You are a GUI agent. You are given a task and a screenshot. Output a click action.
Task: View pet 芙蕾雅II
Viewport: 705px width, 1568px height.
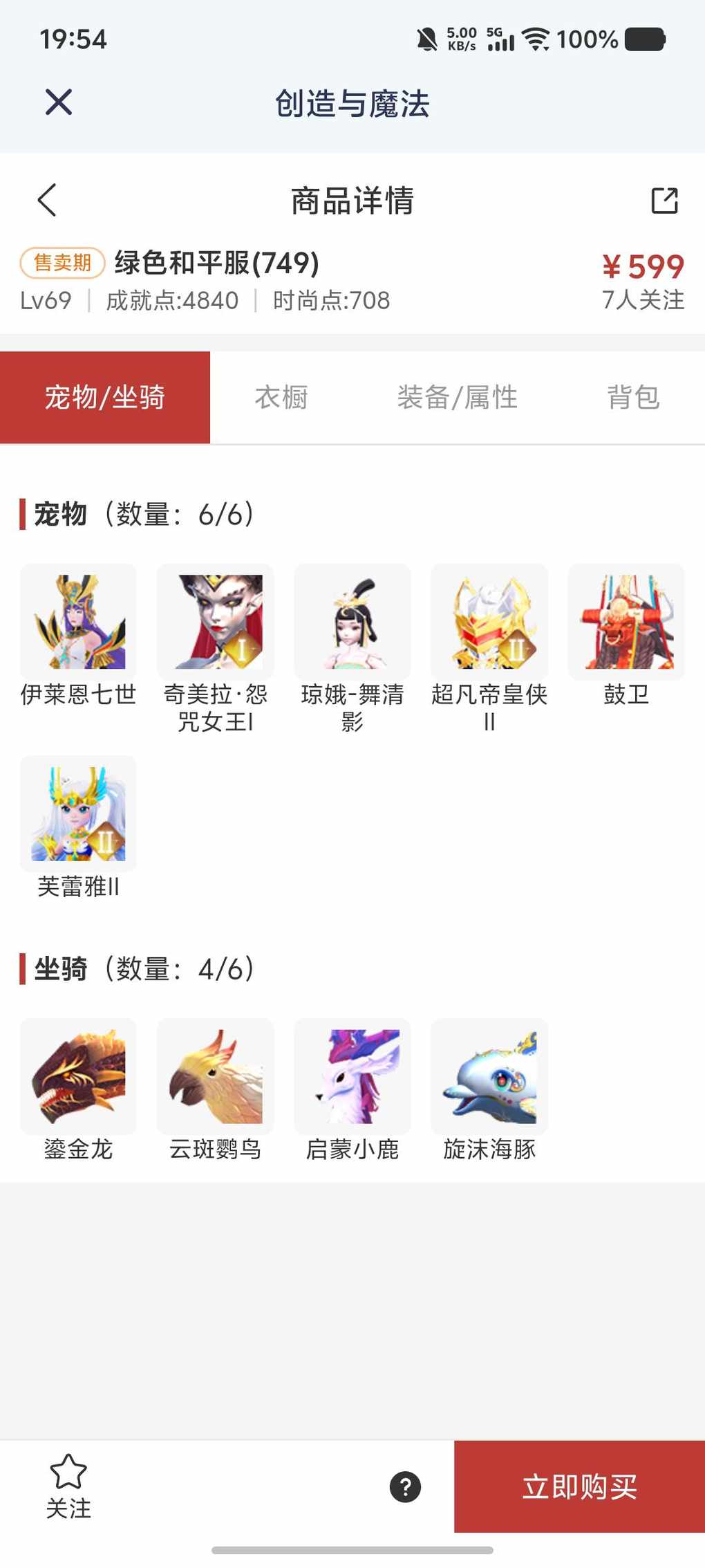[79, 813]
